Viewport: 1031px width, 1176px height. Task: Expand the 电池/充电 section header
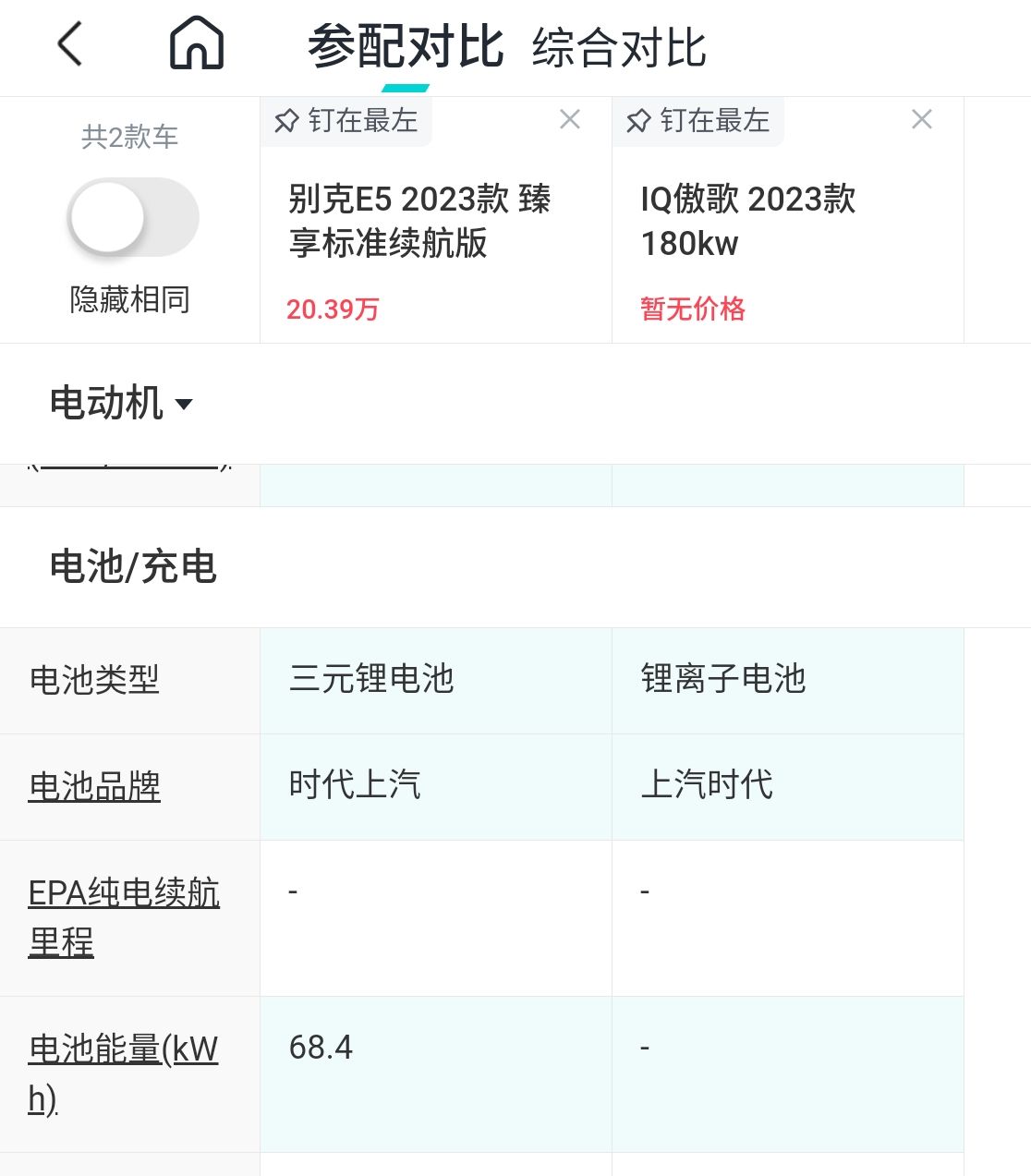133,567
